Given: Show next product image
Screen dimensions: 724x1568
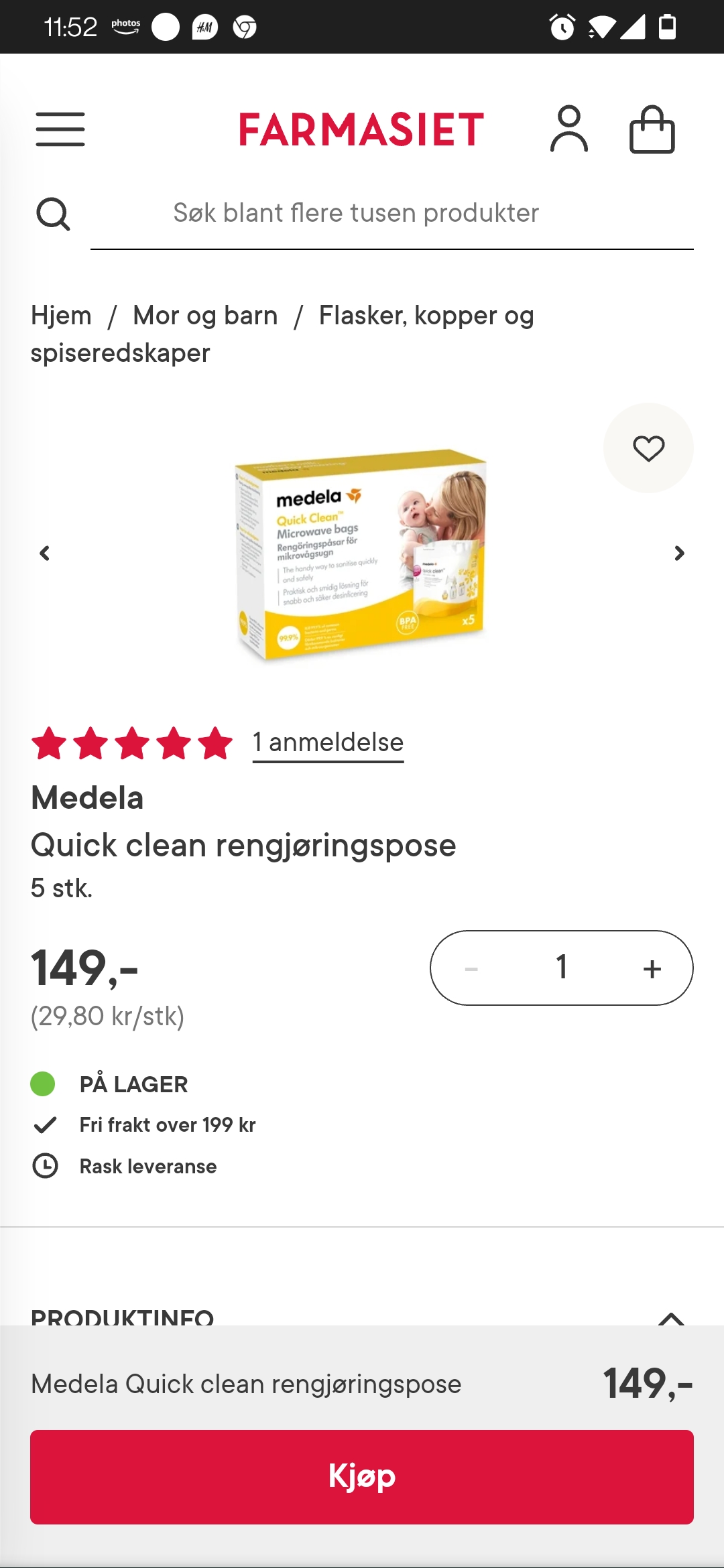Looking at the screenshot, I should coord(679,553).
